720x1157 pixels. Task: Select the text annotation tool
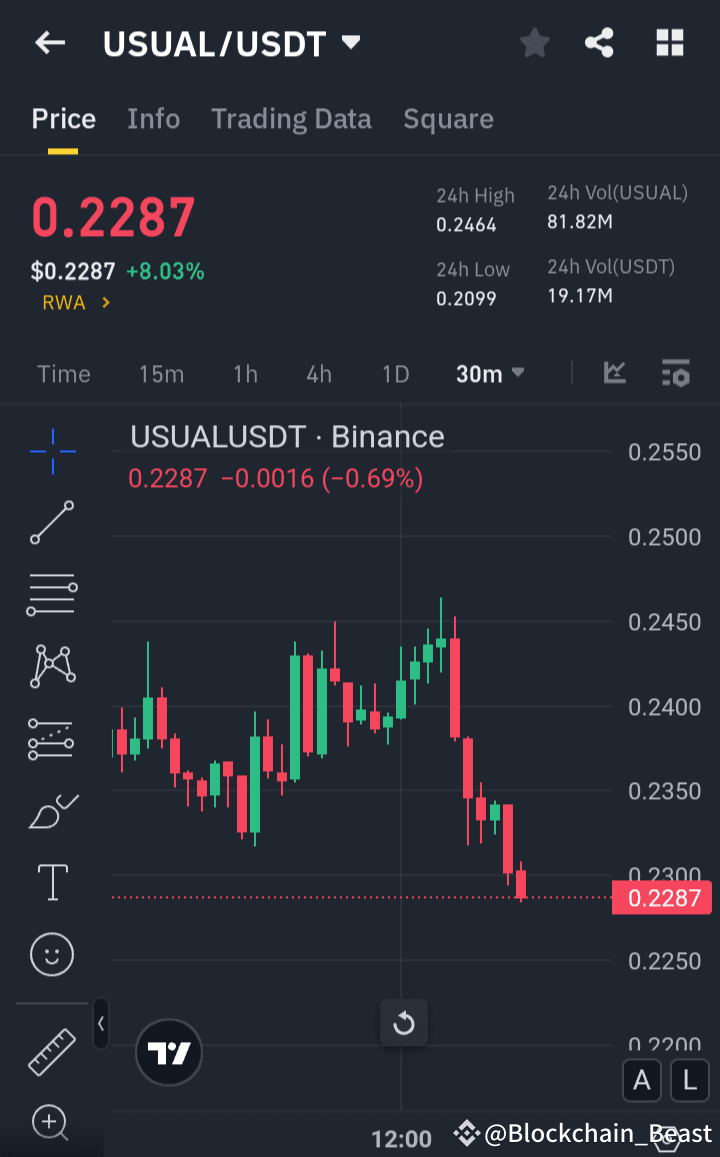[x=51, y=882]
